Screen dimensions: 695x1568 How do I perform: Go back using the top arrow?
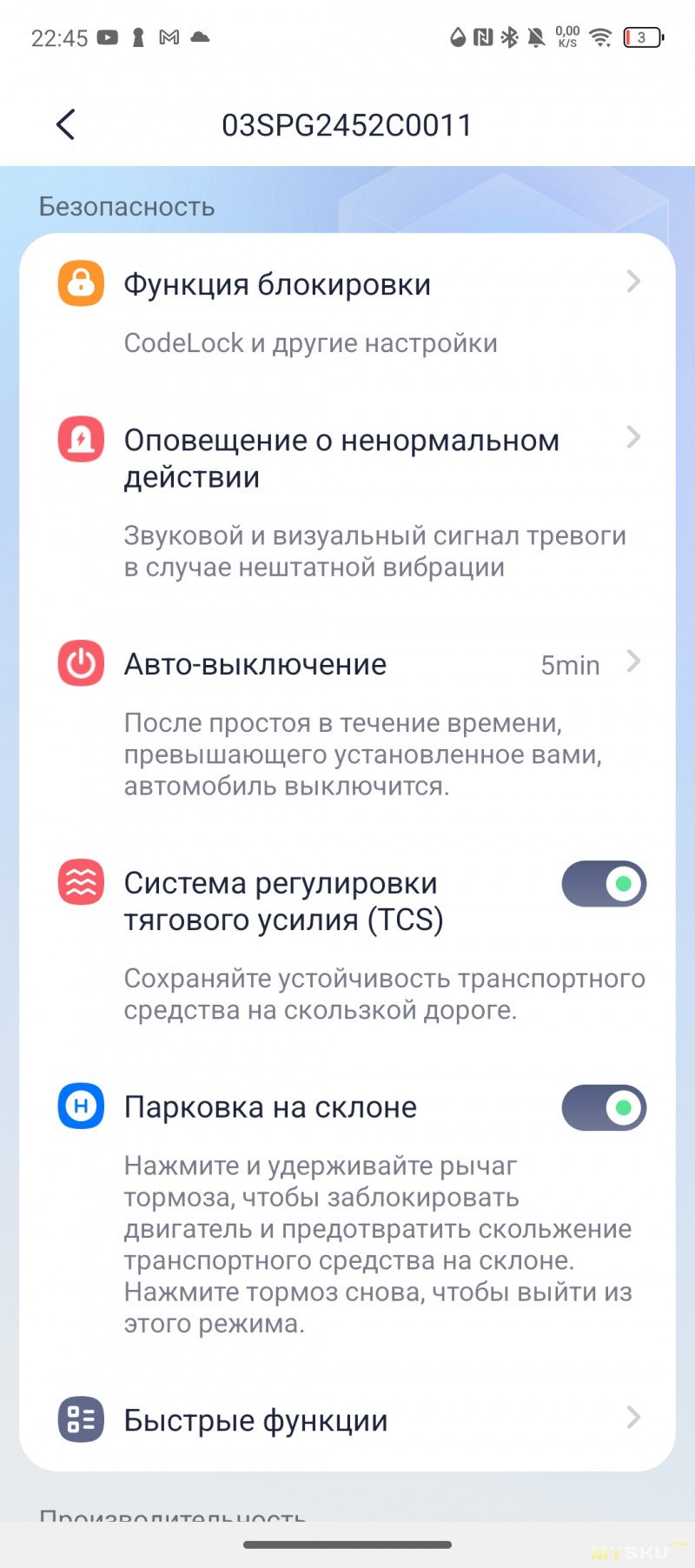coord(66,125)
